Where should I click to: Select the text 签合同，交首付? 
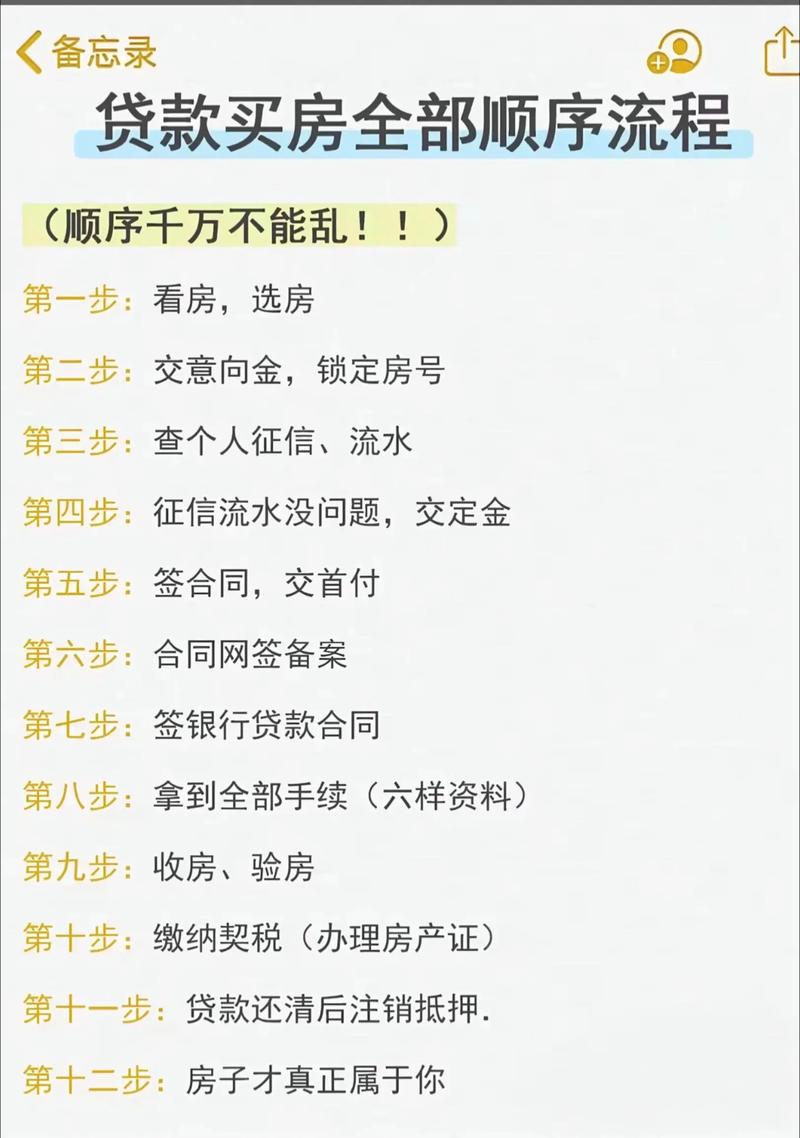click(x=265, y=584)
